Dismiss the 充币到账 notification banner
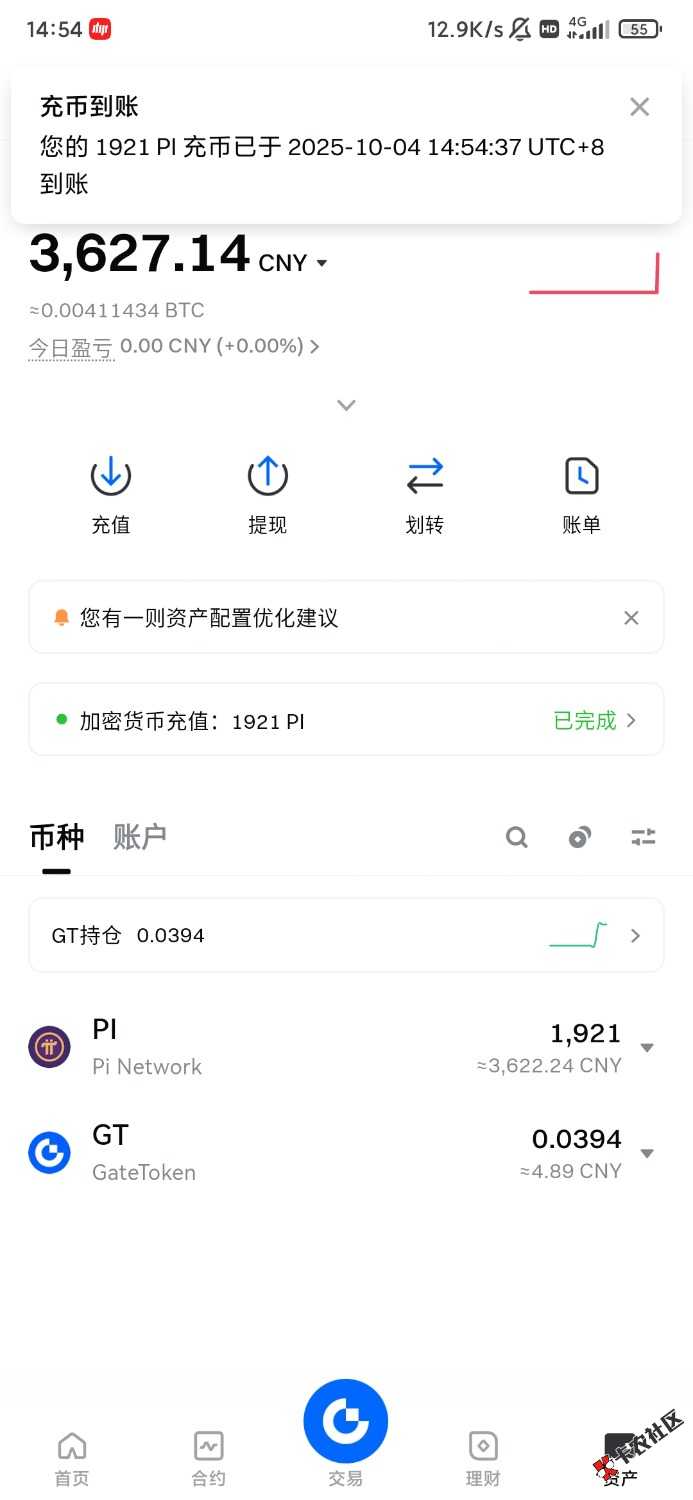Image resolution: width=693 pixels, height=1500 pixels. [x=639, y=107]
